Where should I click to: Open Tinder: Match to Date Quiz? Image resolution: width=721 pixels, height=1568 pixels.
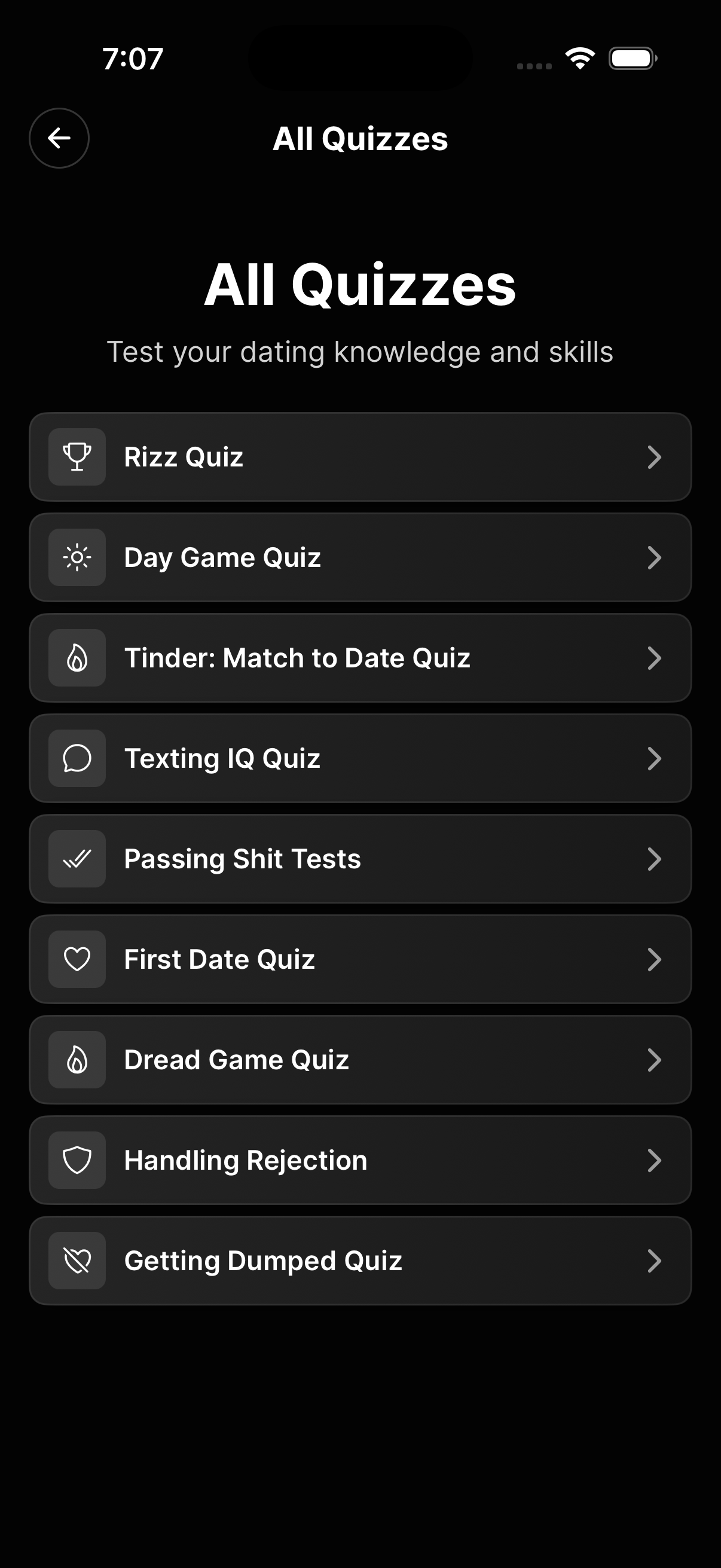[x=359, y=658]
